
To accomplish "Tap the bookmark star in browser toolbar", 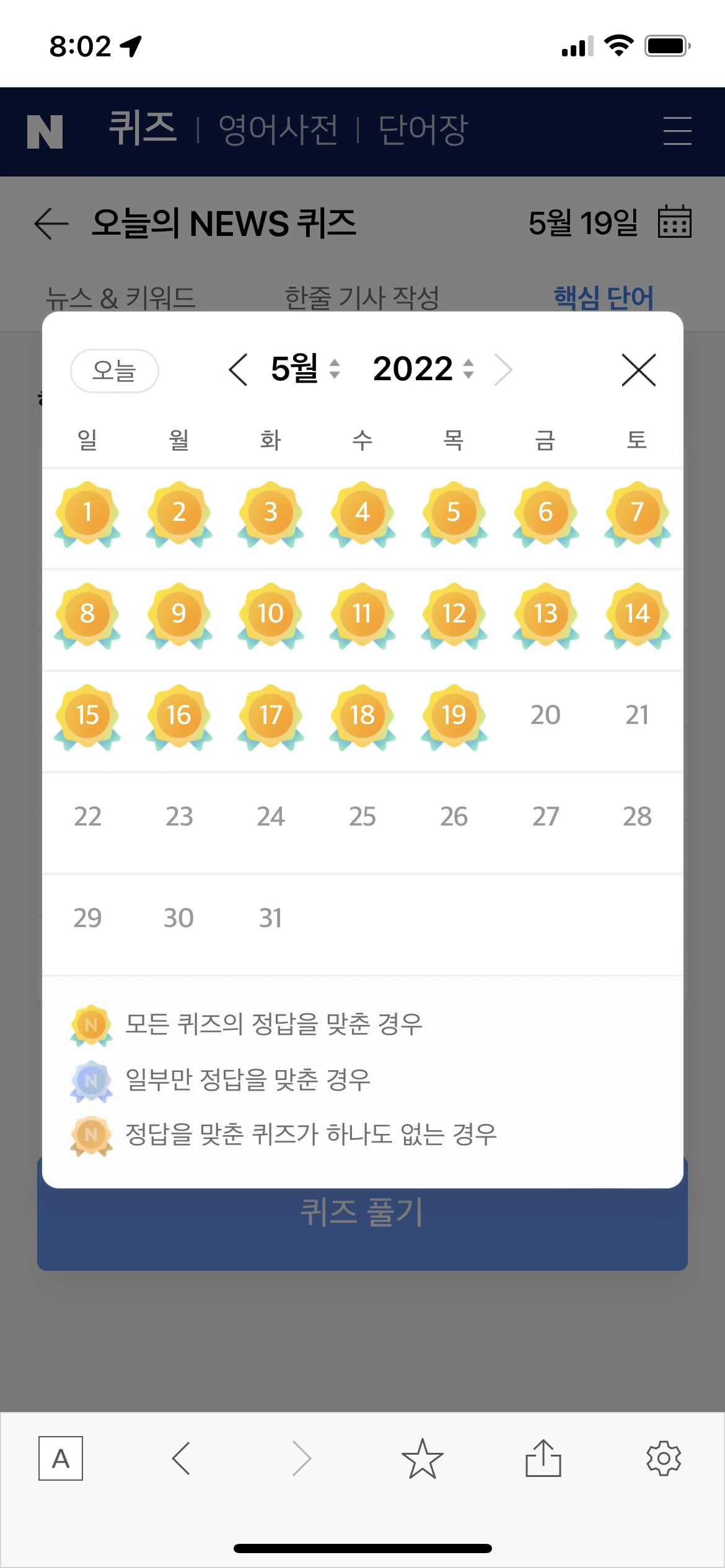I will 422,1458.
